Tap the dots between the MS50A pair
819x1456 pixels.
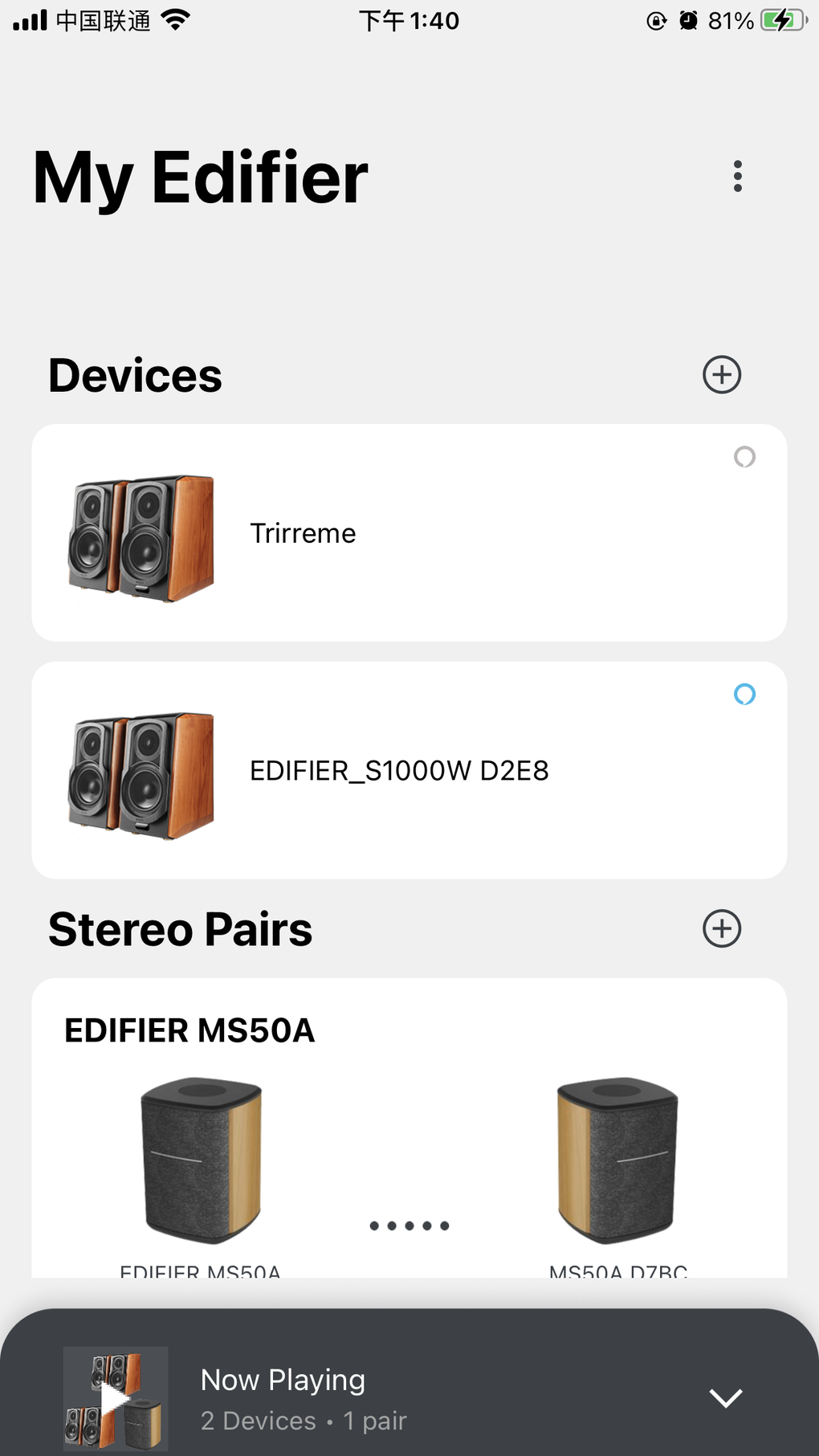pyautogui.click(x=409, y=1226)
